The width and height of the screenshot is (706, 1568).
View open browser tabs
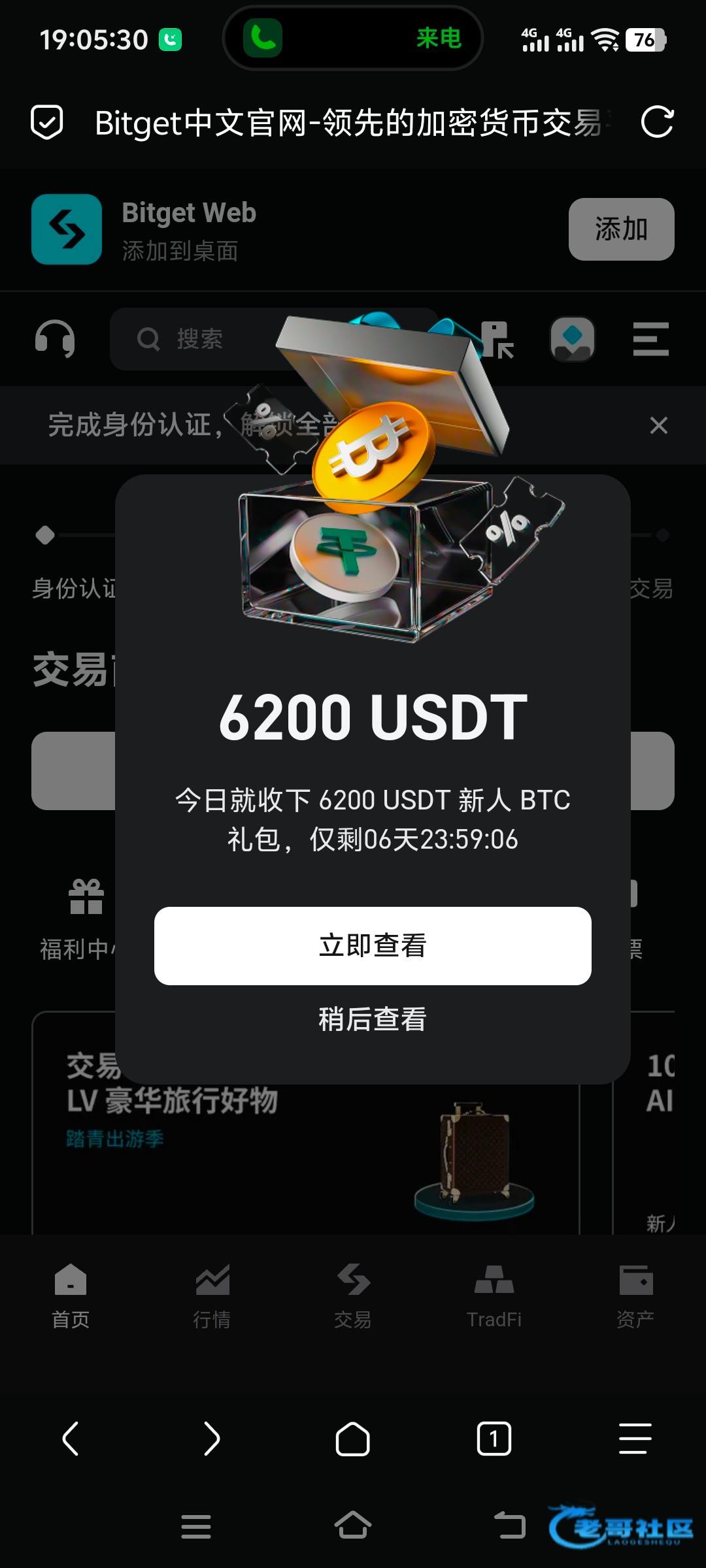tap(494, 1439)
